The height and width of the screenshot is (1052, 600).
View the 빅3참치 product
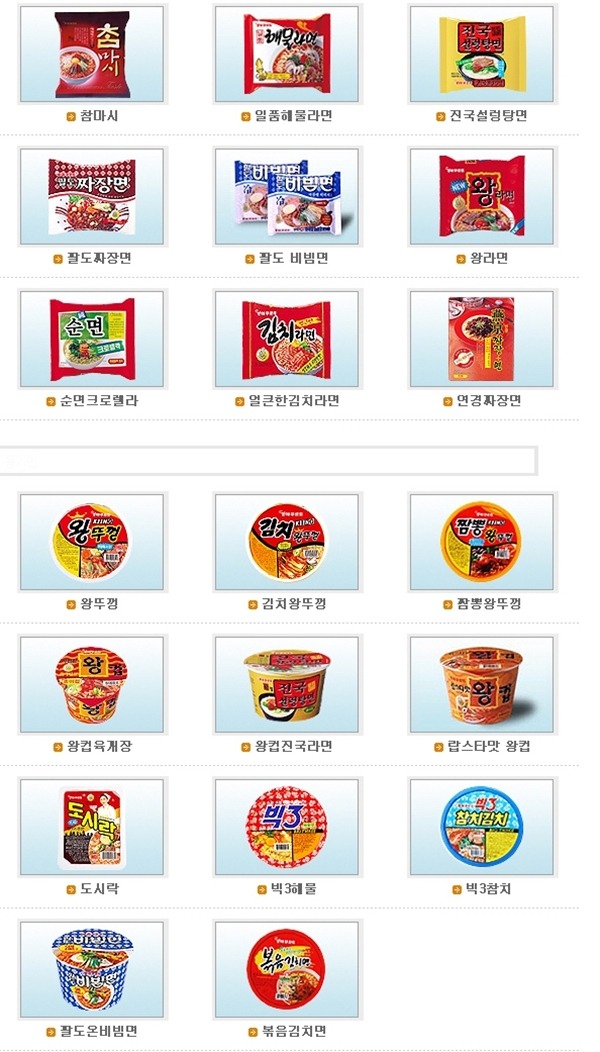483,827
